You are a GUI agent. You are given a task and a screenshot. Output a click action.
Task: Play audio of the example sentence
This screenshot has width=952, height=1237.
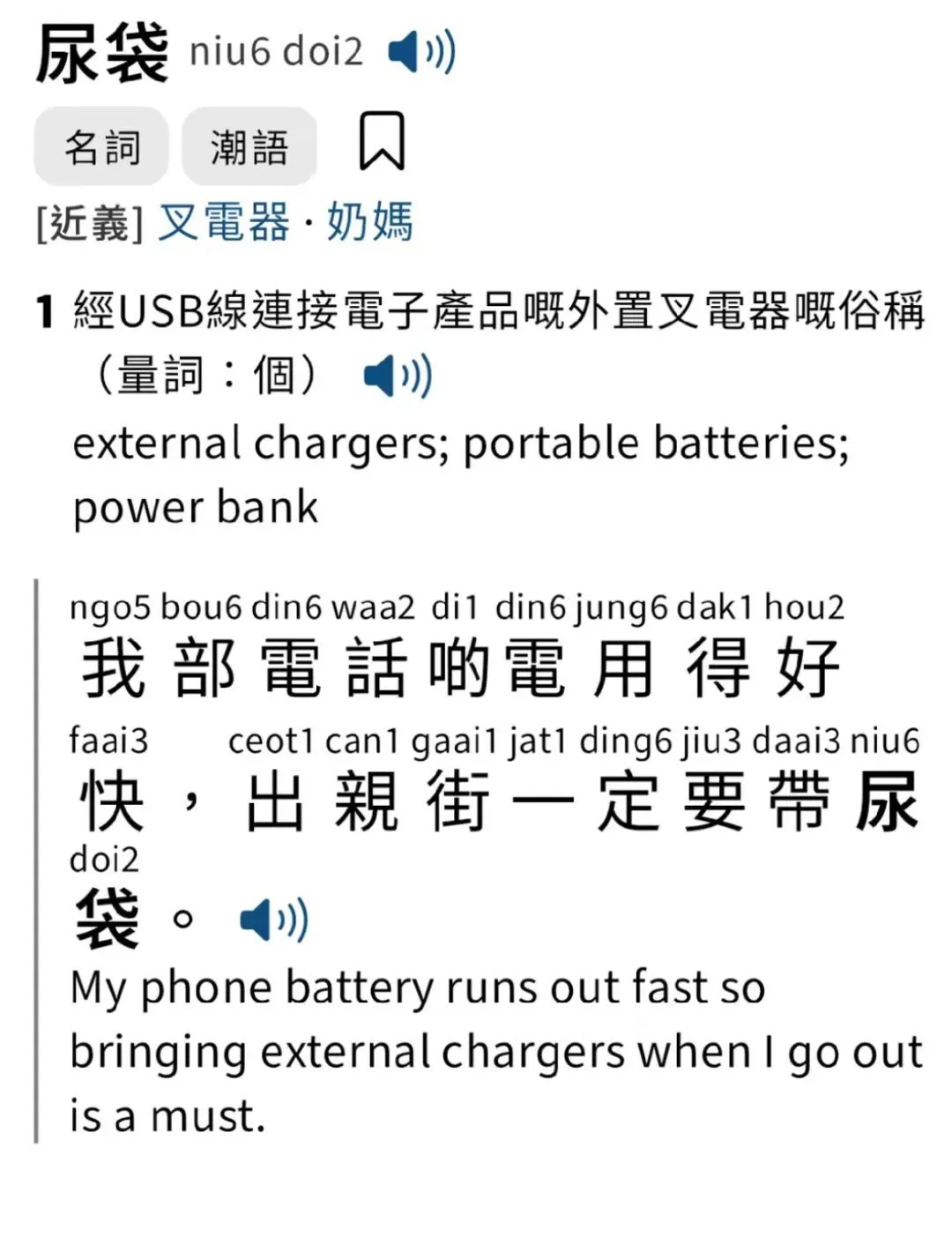273,920
